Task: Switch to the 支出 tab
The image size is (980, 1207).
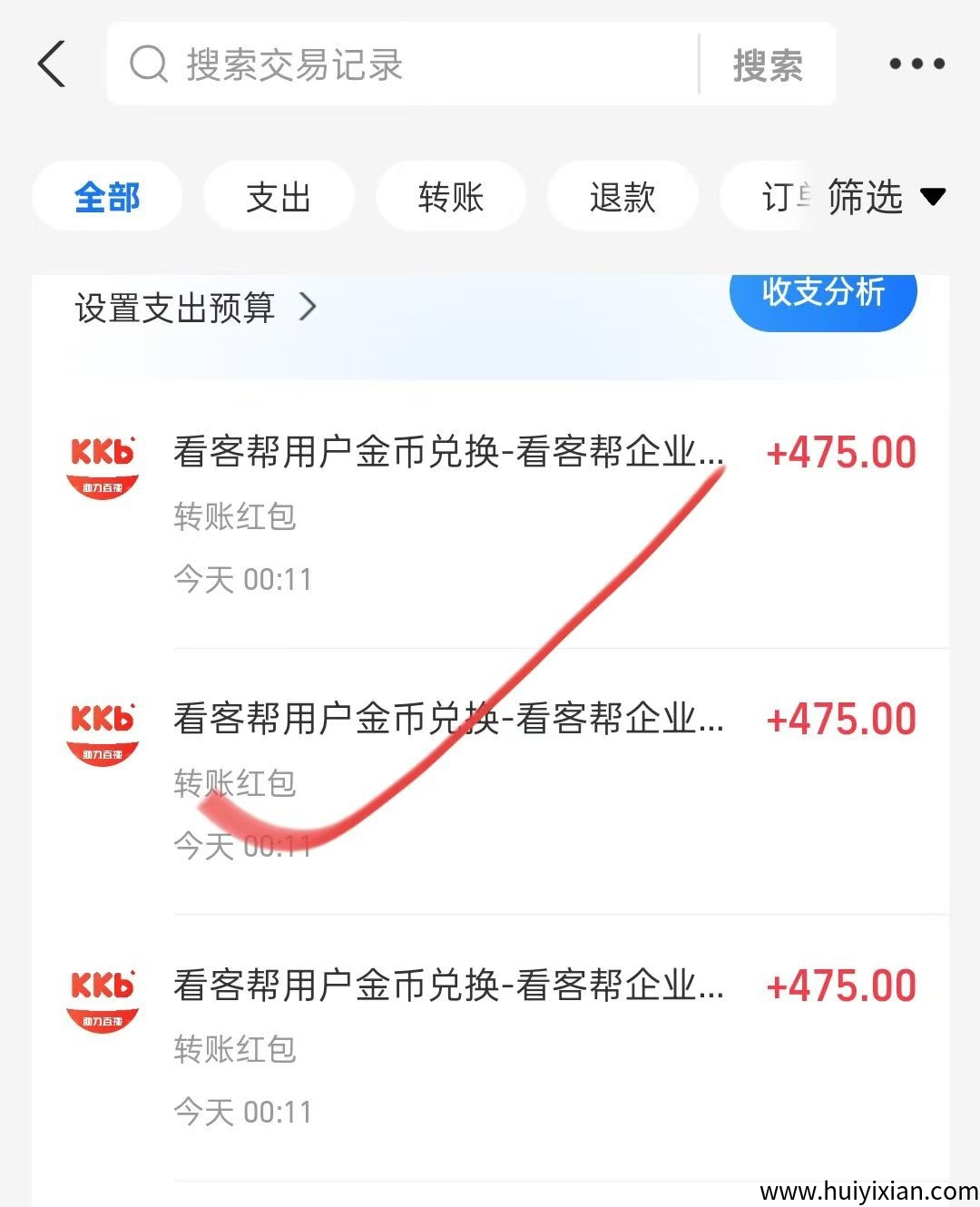Action: tap(279, 197)
